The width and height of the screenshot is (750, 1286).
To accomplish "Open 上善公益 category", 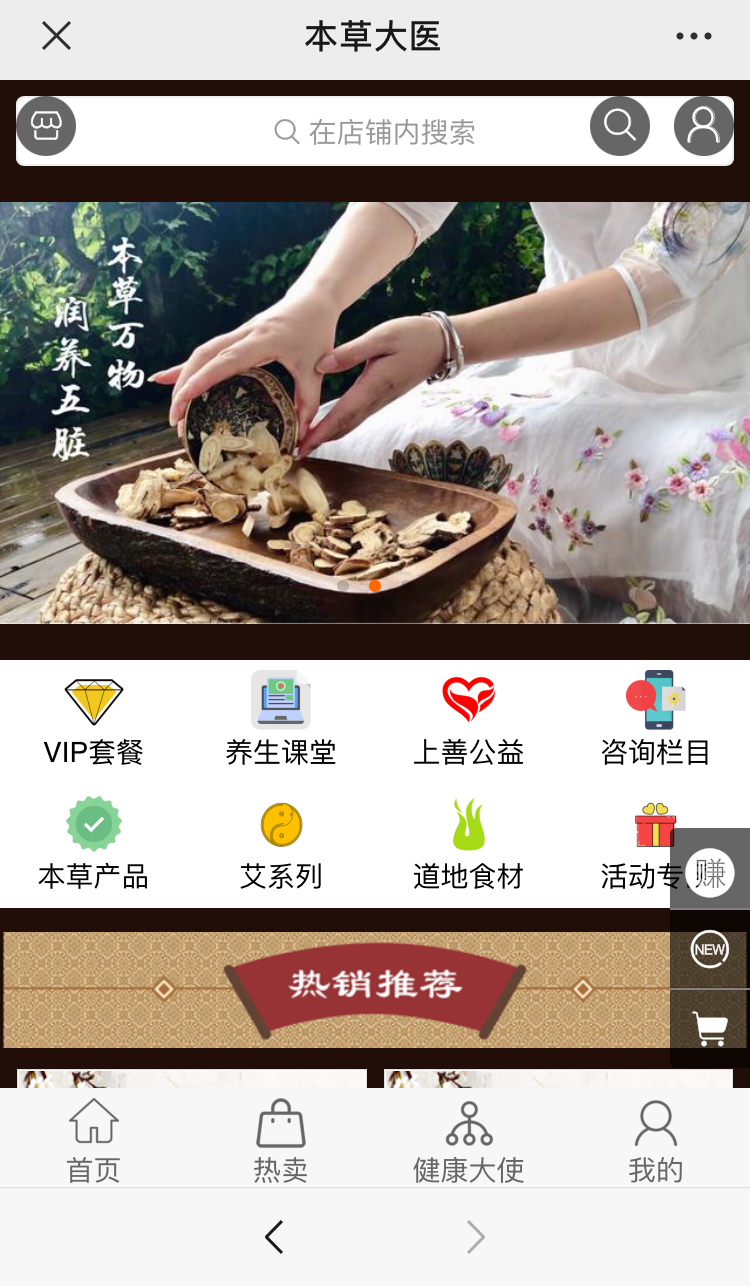I will click(x=468, y=720).
